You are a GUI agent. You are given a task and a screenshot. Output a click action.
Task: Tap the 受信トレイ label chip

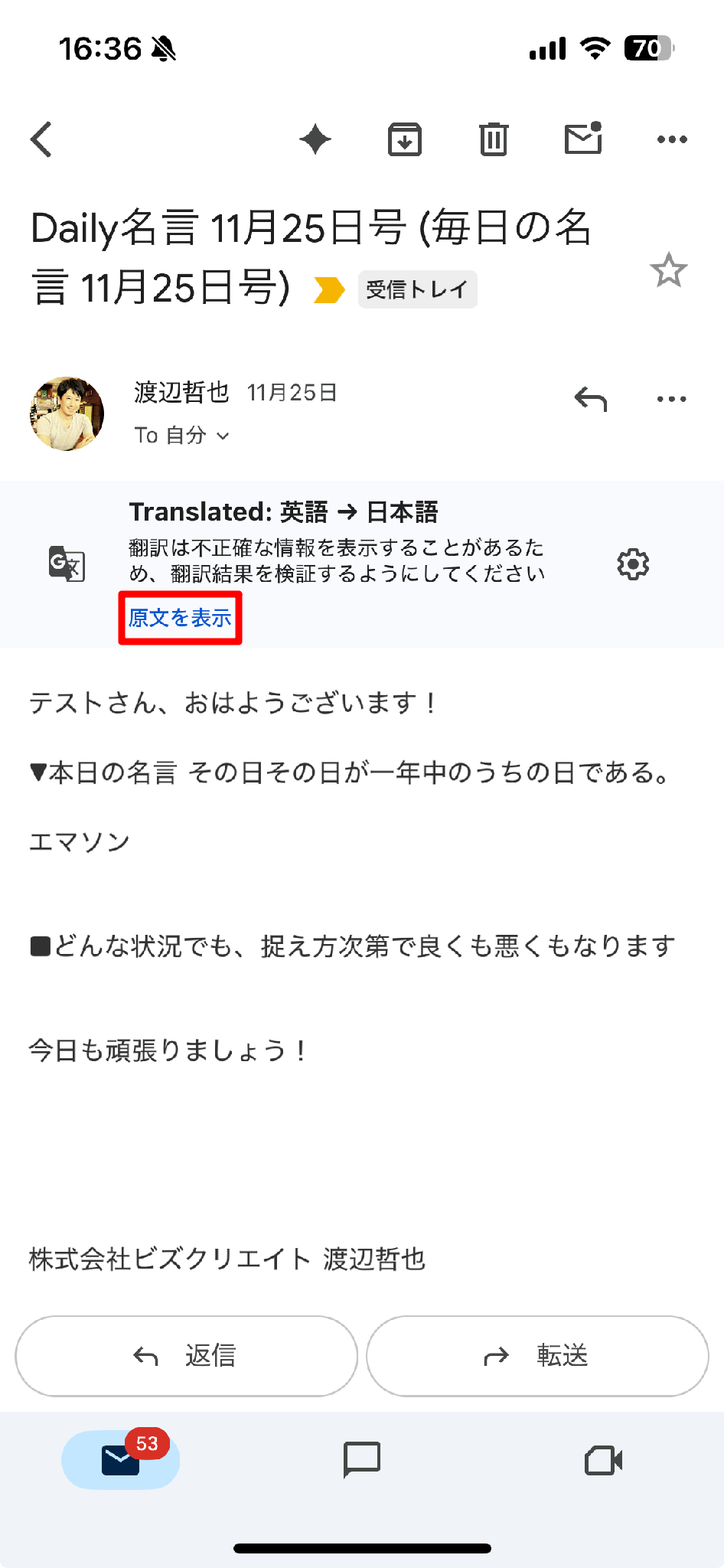[x=417, y=289]
